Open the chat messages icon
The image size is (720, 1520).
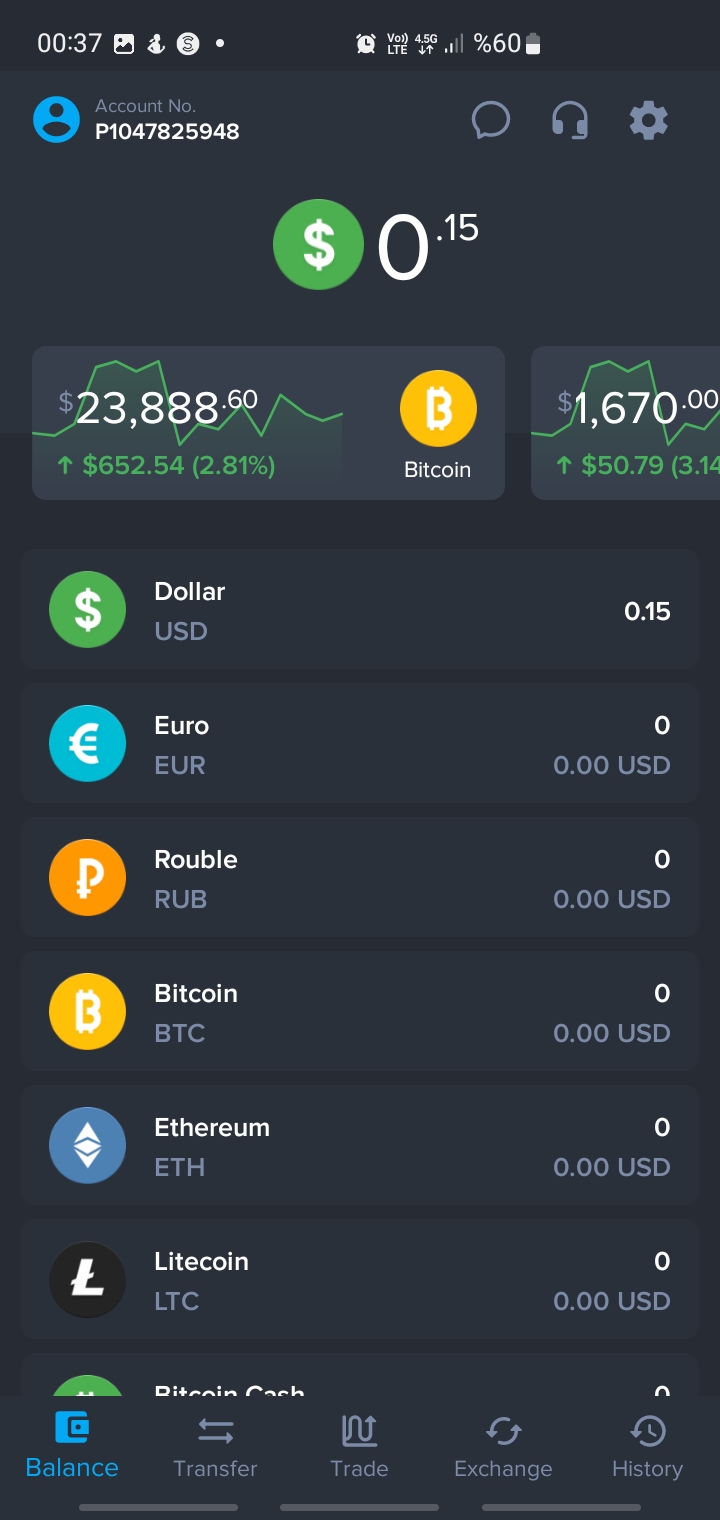[490, 121]
